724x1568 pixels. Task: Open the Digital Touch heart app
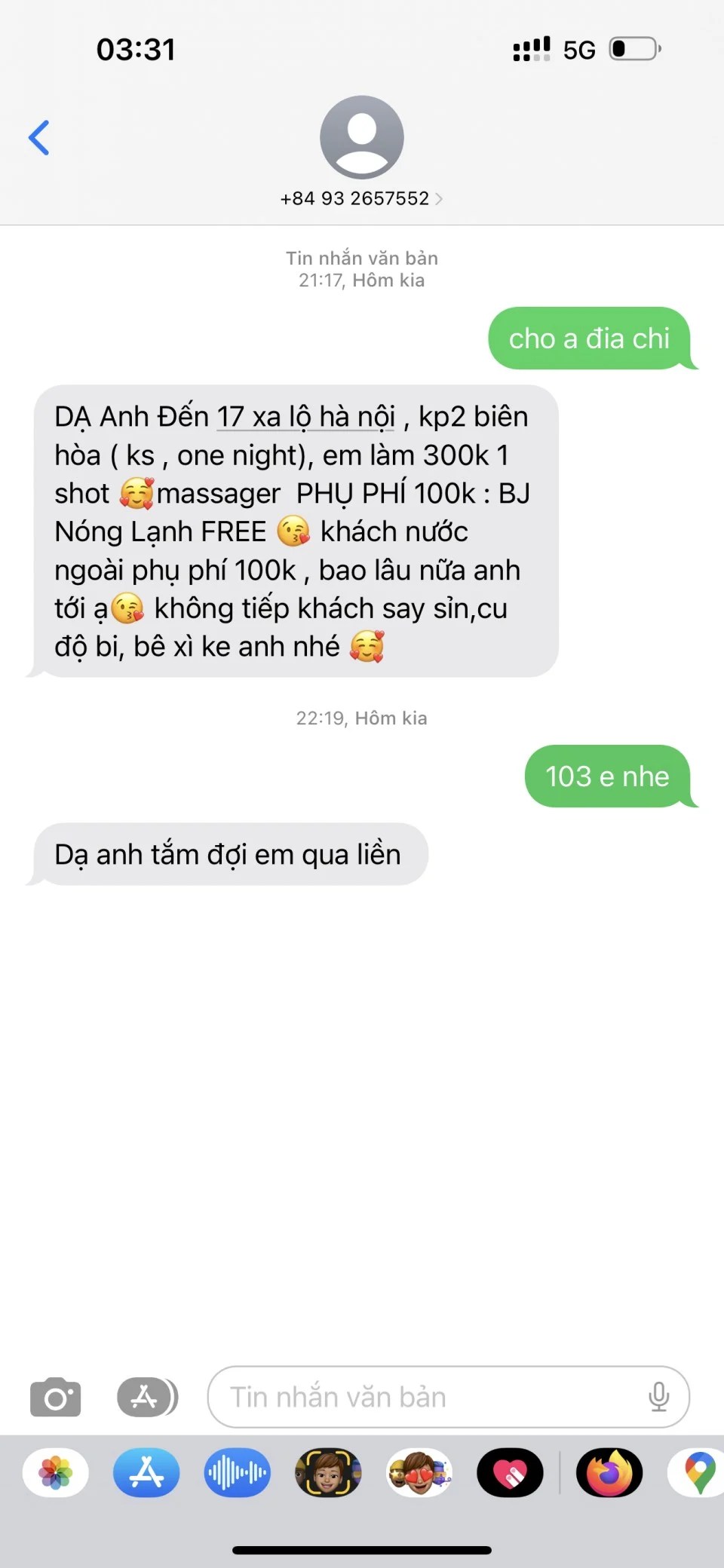(510, 1472)
